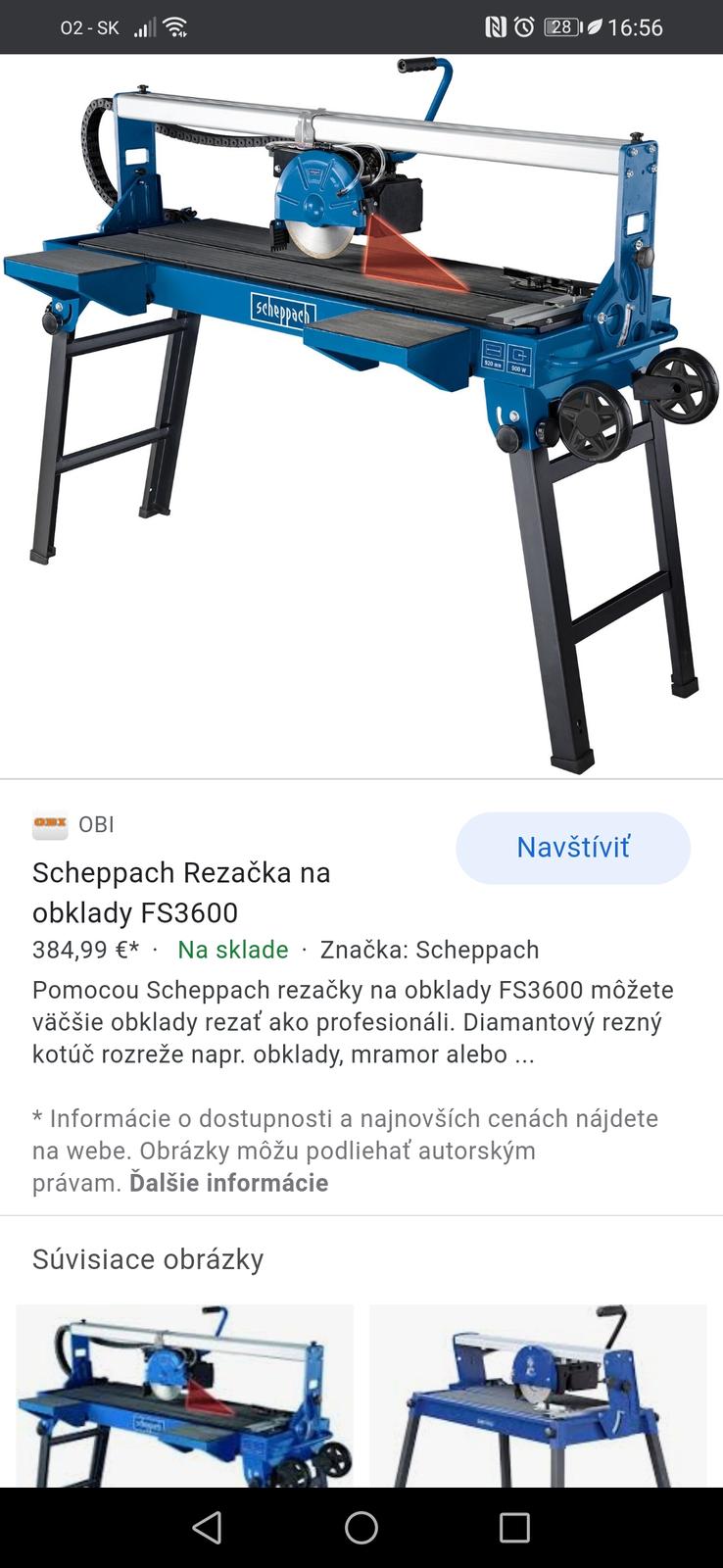Image resolution: width=723 pixels, height=1568 pixels.
Task: Open the Scheppach Rezačka na obklady FS3600 title
Action: coord(182,892)
